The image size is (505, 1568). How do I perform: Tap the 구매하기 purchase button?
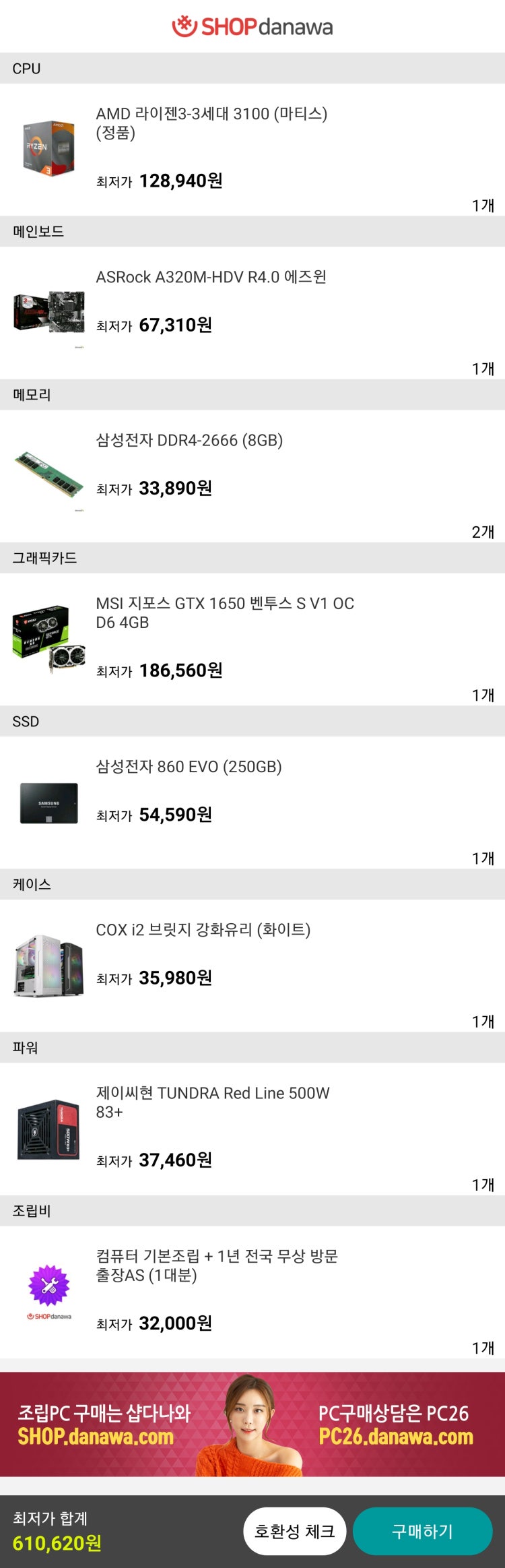[422, 1531]
